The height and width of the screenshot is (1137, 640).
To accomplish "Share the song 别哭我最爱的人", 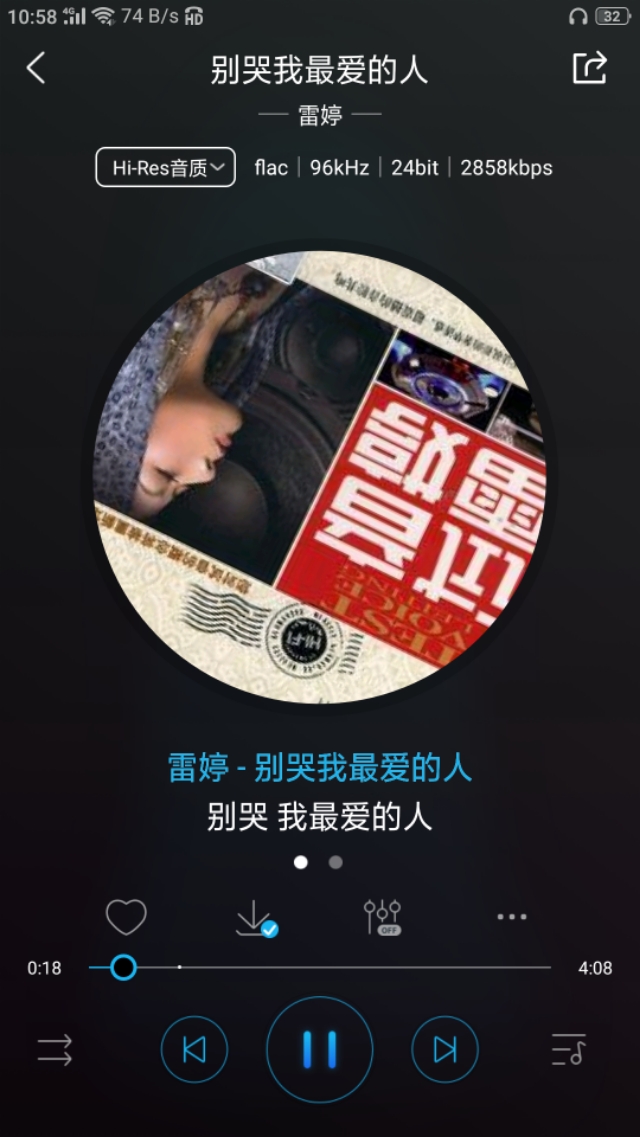I will click(x=589, y=68).
